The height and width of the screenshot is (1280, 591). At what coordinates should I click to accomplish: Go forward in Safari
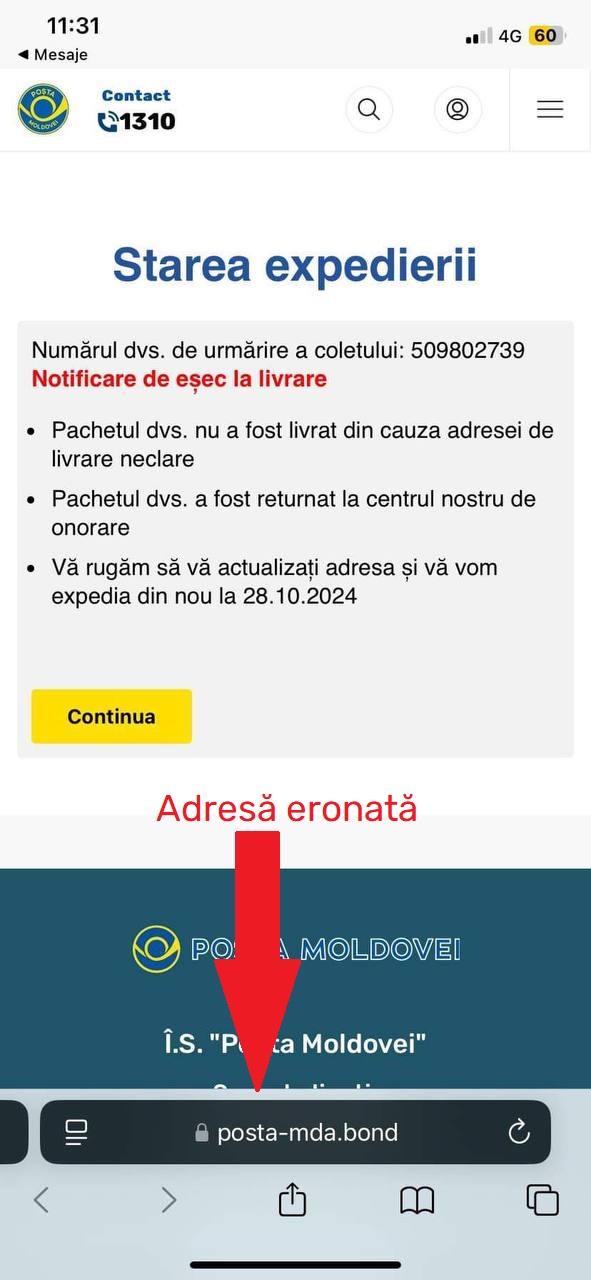168,1199
